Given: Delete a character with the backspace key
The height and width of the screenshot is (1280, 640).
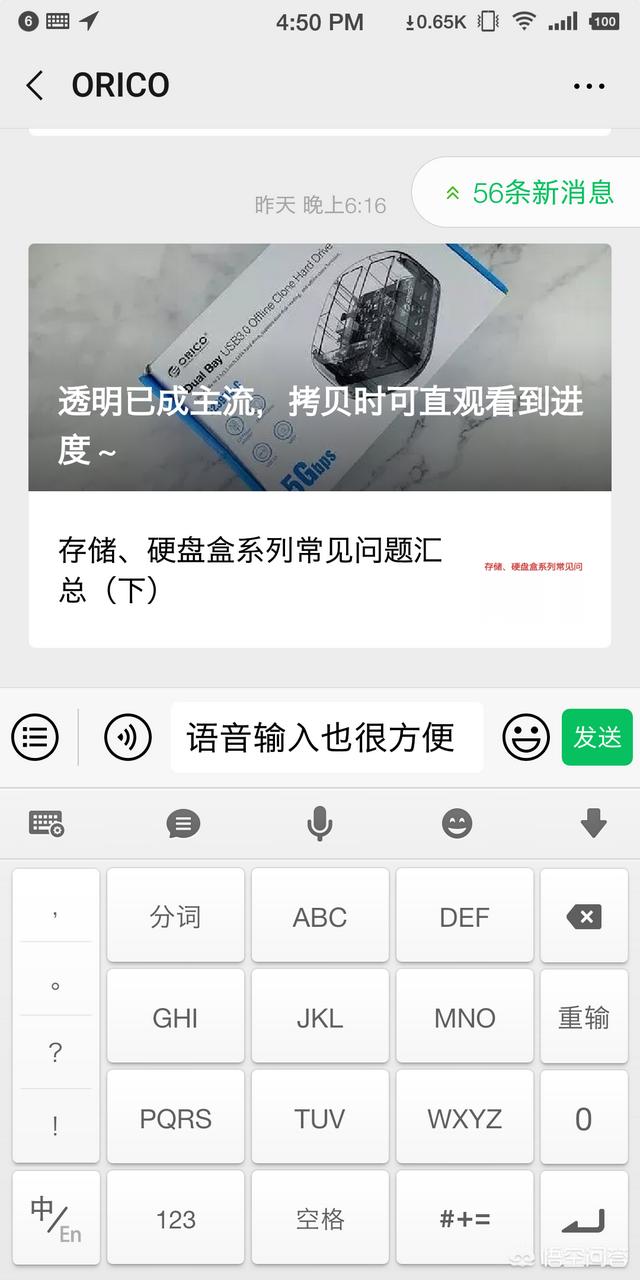Looking at the screenshot, I should (584, 916).
